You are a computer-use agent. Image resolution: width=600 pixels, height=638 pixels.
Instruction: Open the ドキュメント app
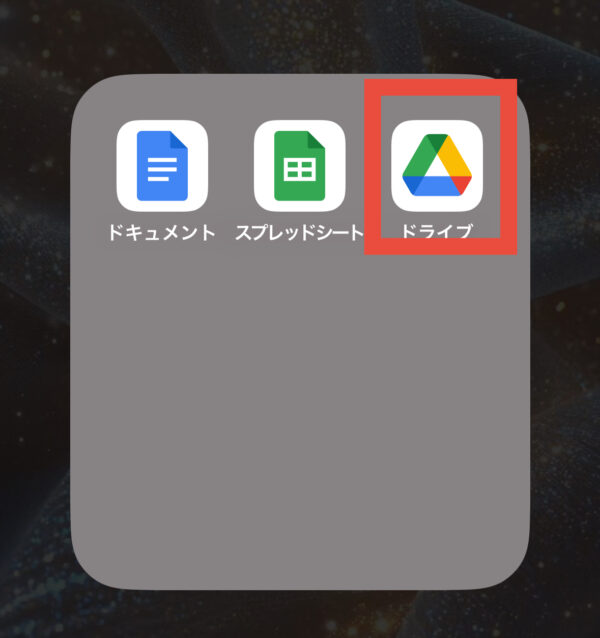[162, 166]
